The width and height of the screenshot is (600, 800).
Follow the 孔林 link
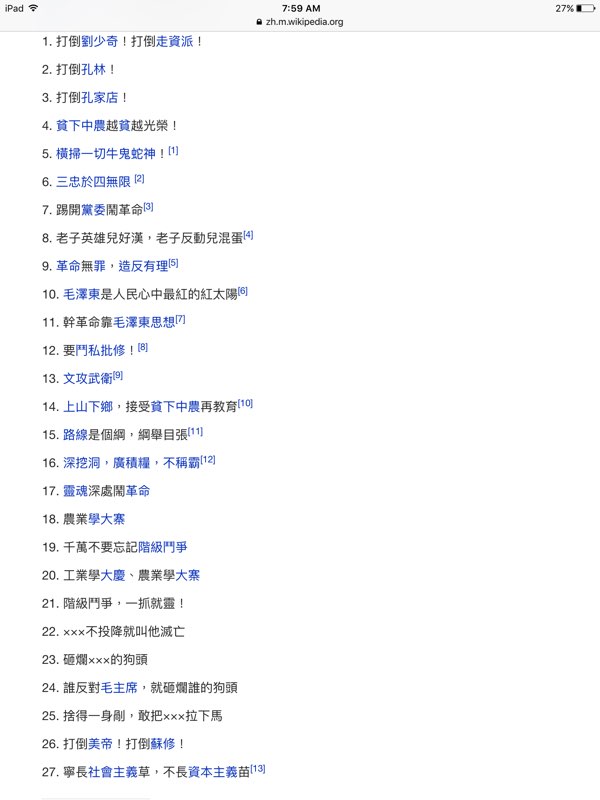[93, 70]
